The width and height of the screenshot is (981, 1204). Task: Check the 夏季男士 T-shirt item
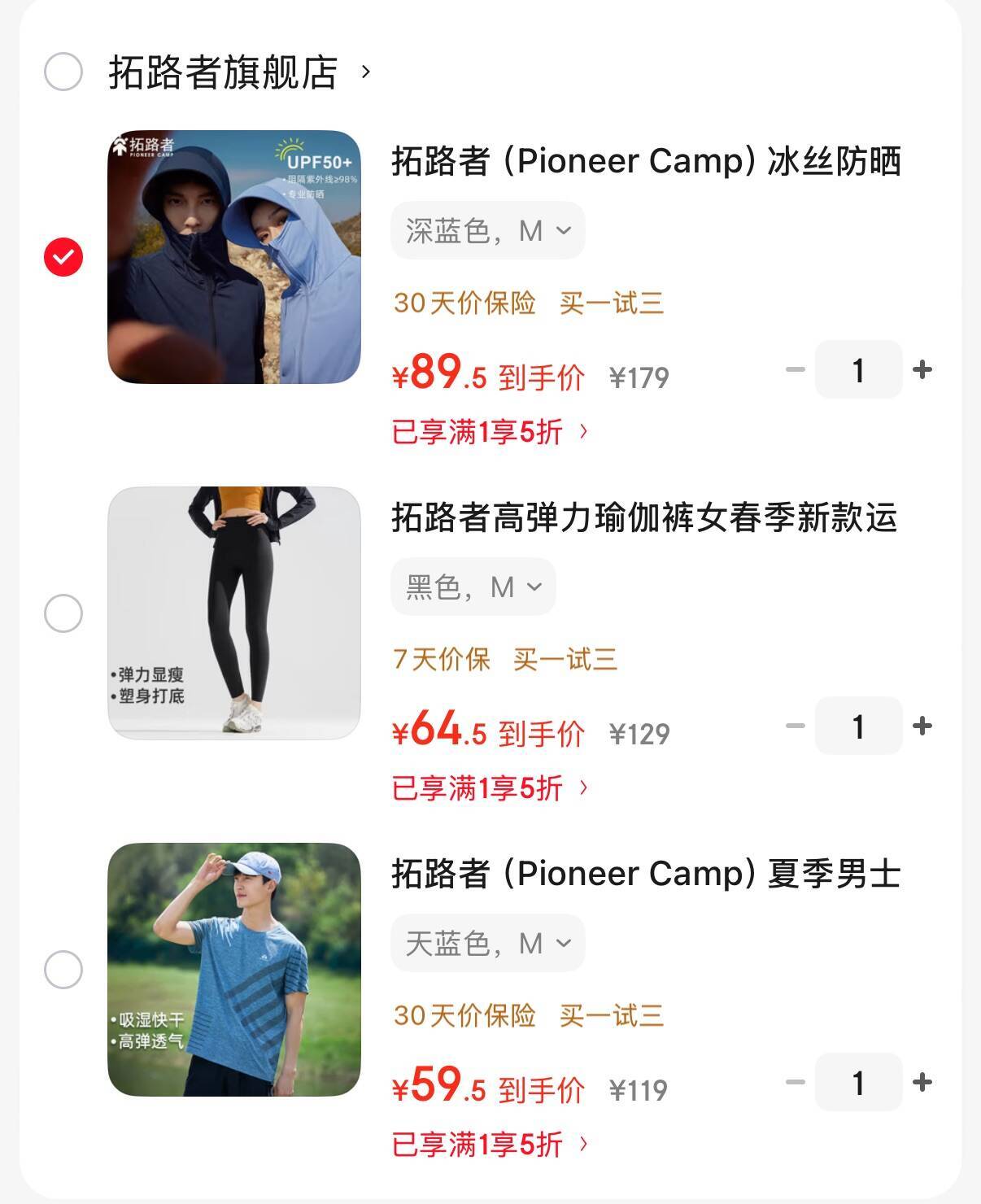click(63, 970)
